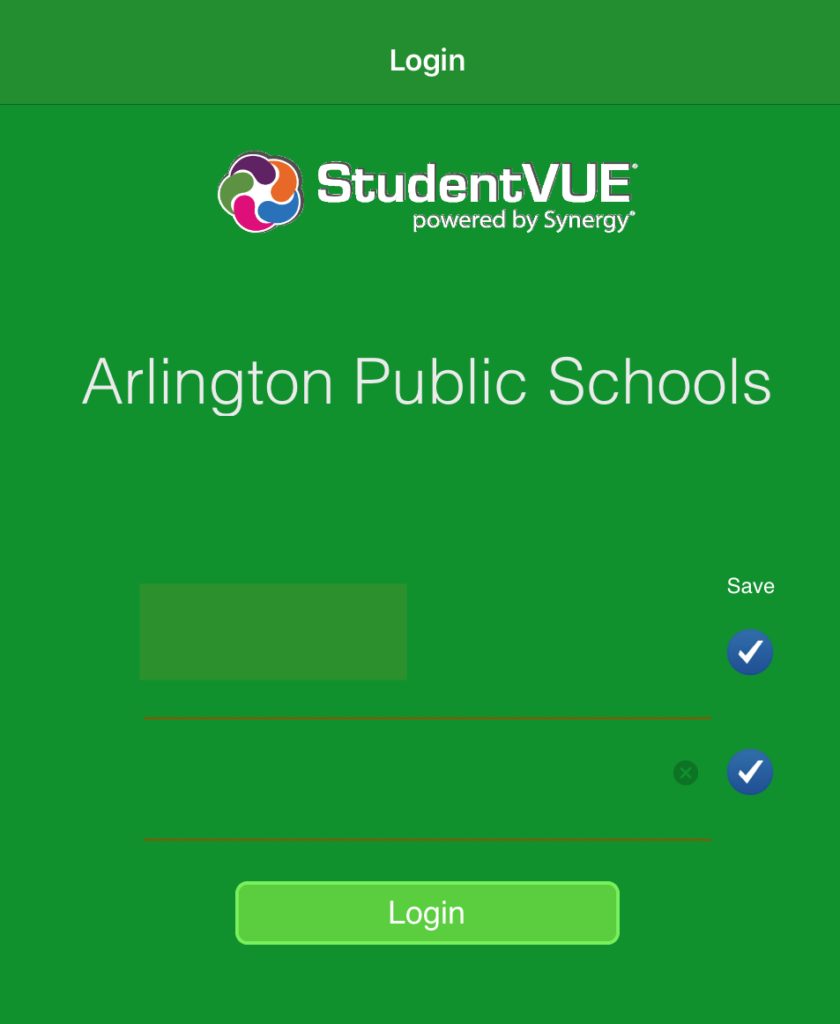Click the upper blue checkmark circle
This screenshot has width=840, height=1024.
(x=750, y=652)
